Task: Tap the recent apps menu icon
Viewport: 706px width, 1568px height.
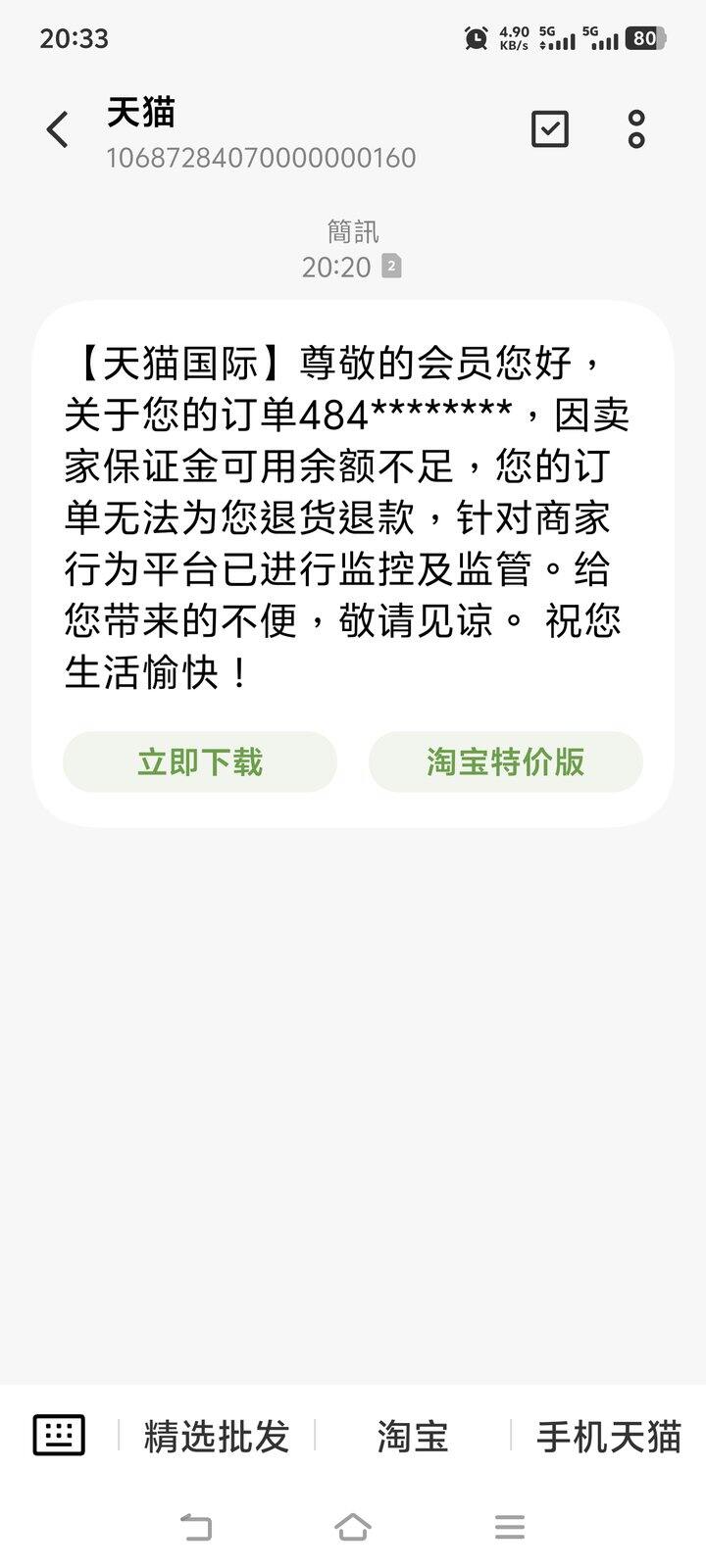Action: [x=509, y=1525]
